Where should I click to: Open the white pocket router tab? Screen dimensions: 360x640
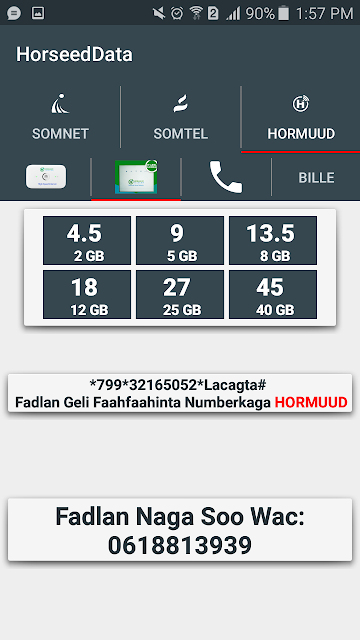click(45, 177)
